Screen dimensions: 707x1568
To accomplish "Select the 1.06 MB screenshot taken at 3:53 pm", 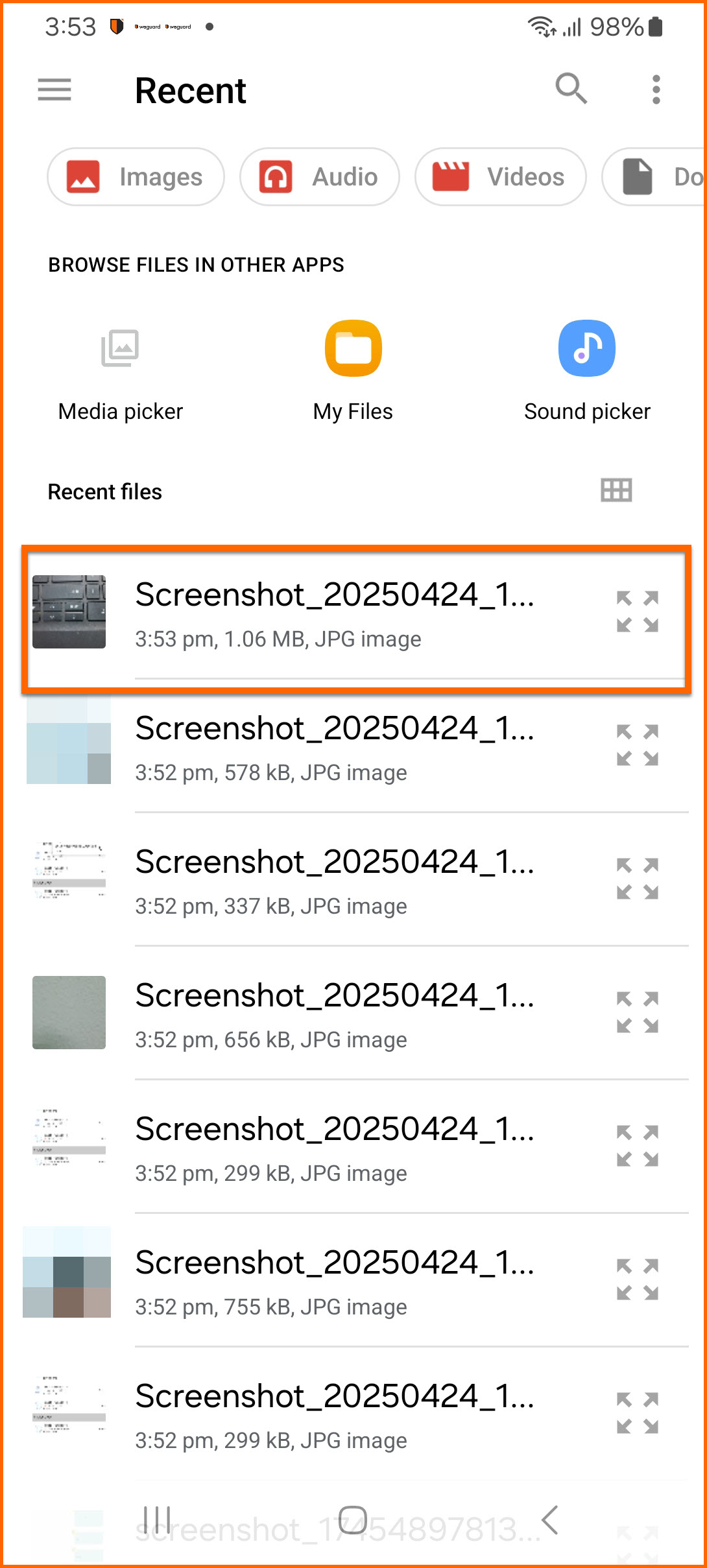I will 355,613.
